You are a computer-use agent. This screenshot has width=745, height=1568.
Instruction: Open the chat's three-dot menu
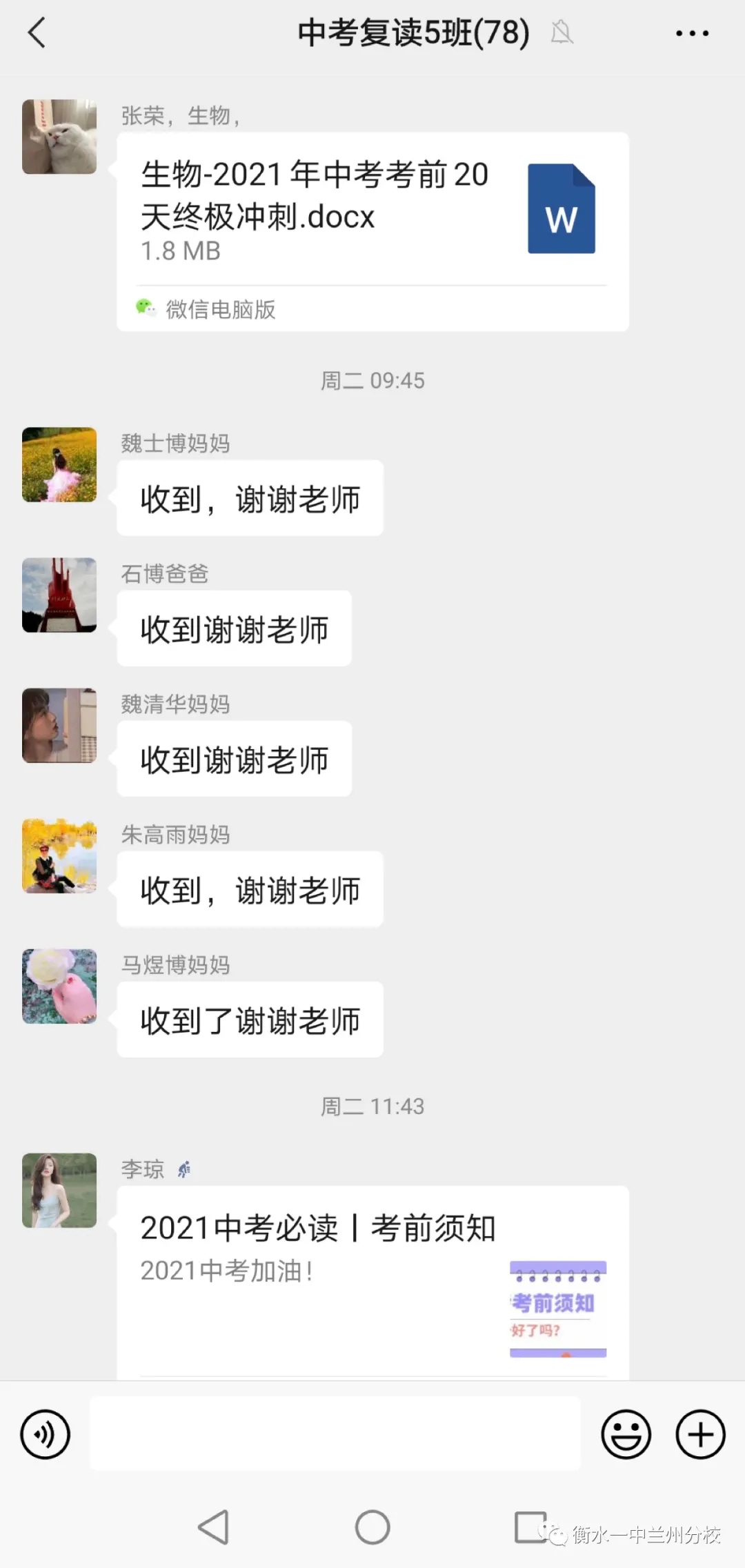coord(692,32)
